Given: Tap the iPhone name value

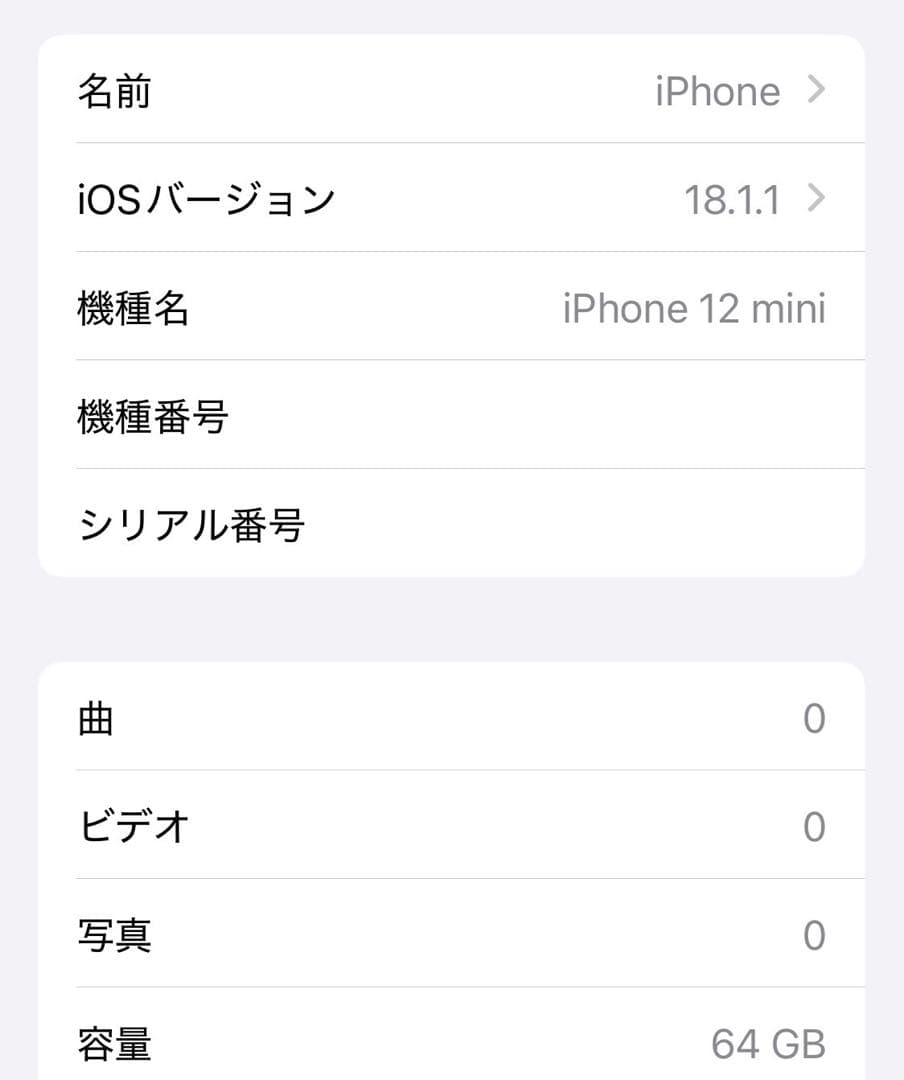Looking at the screenshot, I should click(x=717, y=90).
